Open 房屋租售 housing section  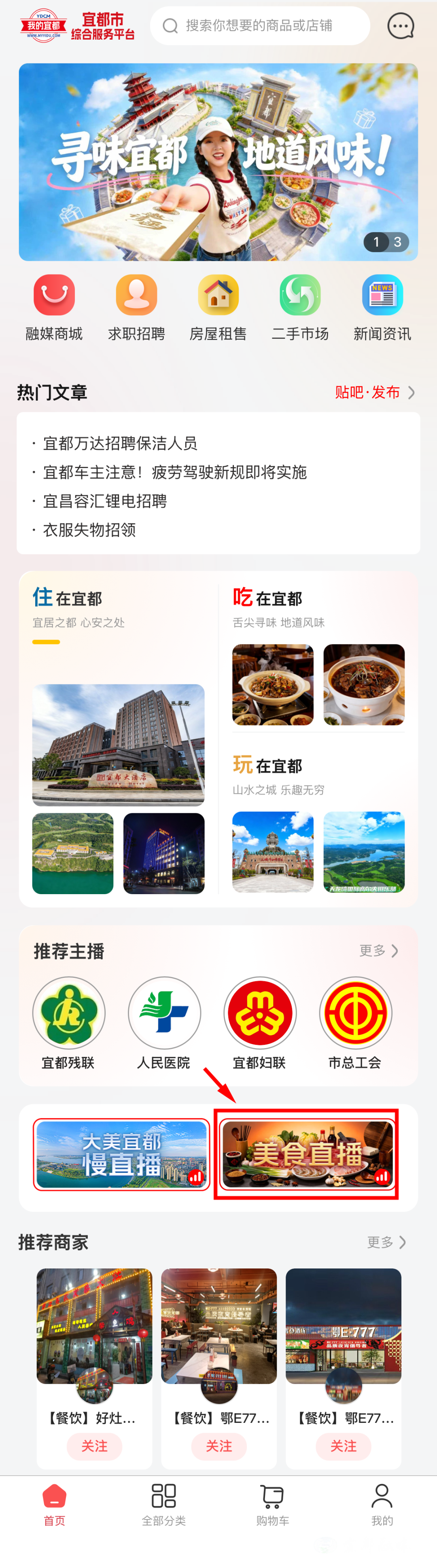point(218,307)
